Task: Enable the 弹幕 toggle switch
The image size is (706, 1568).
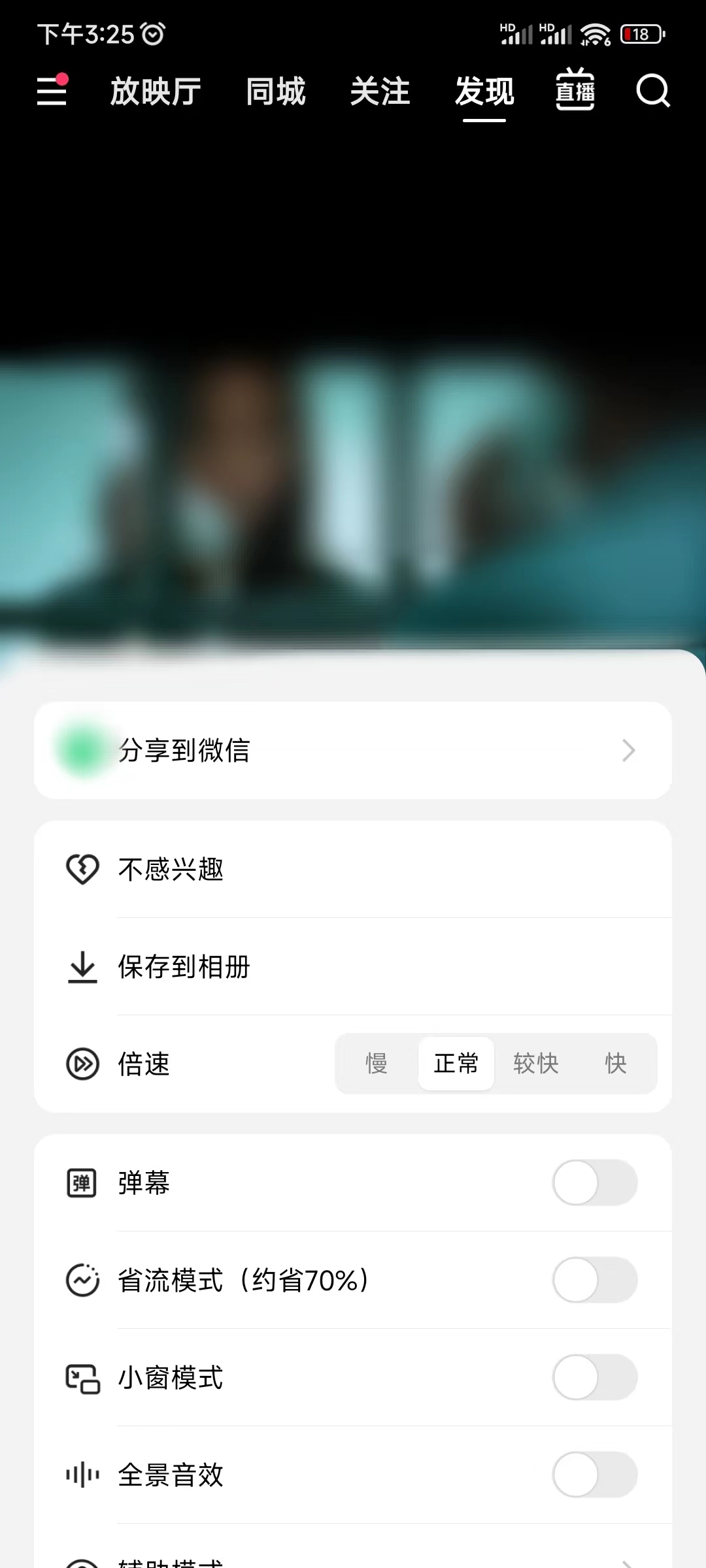Action: click(x=594, y=1184)
